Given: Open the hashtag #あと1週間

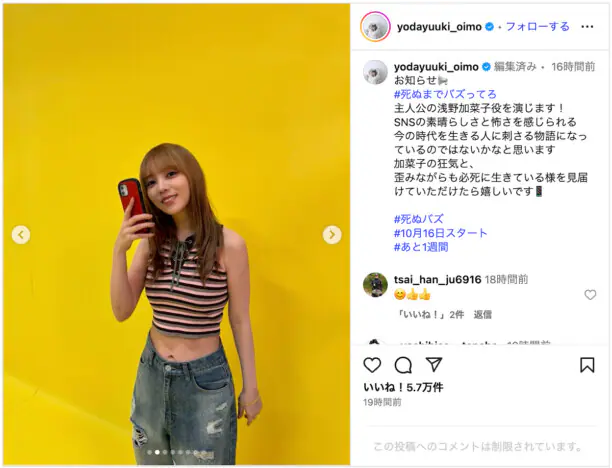Looking at the screenshot, I should coord(421,247).
